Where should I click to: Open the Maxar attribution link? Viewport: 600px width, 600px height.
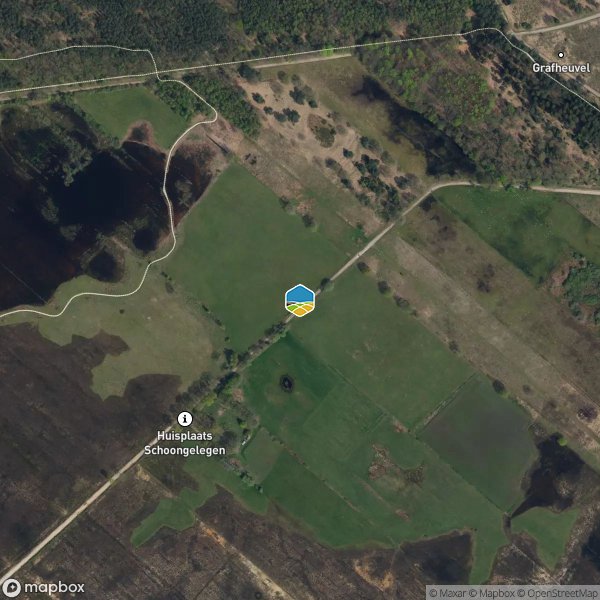[450, 592]
